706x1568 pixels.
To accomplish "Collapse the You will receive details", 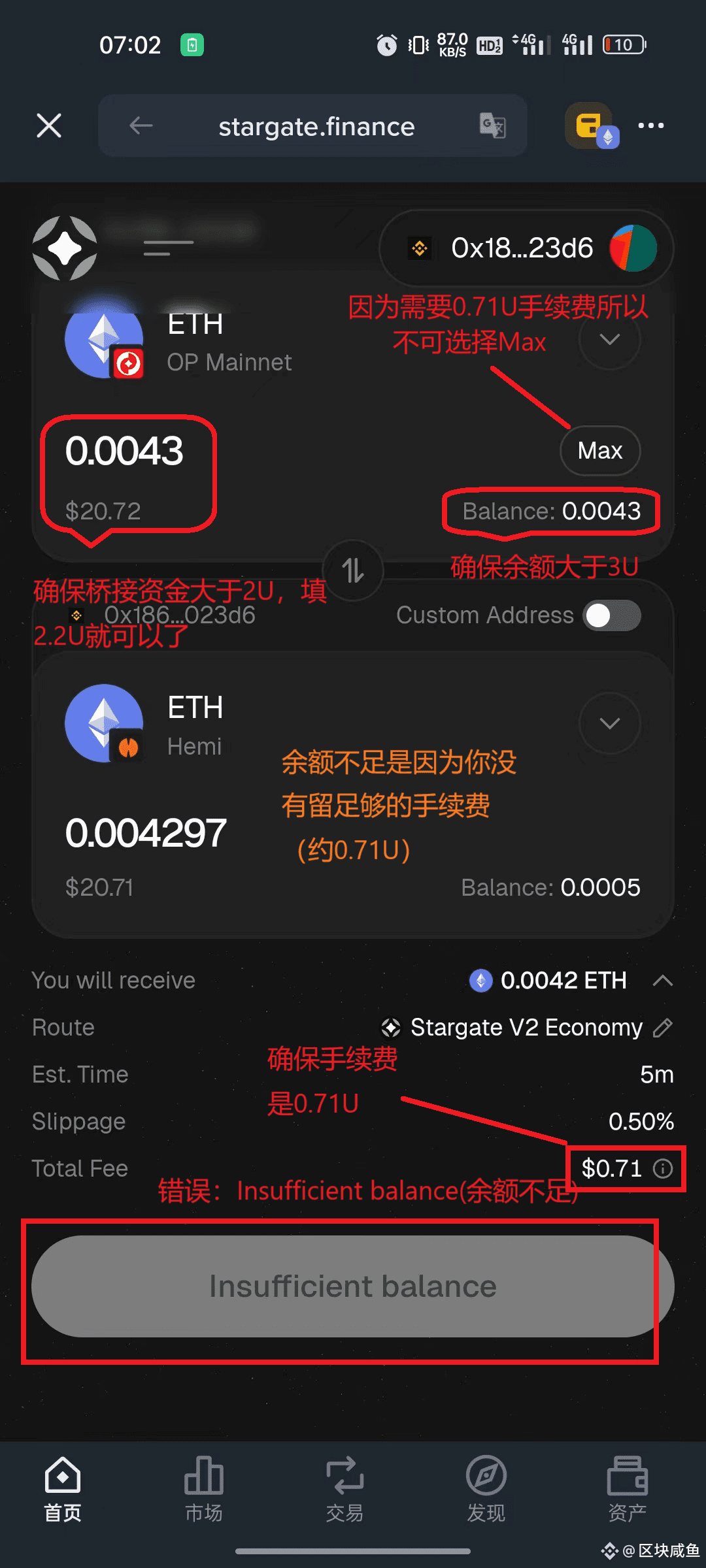I will 662,981.
